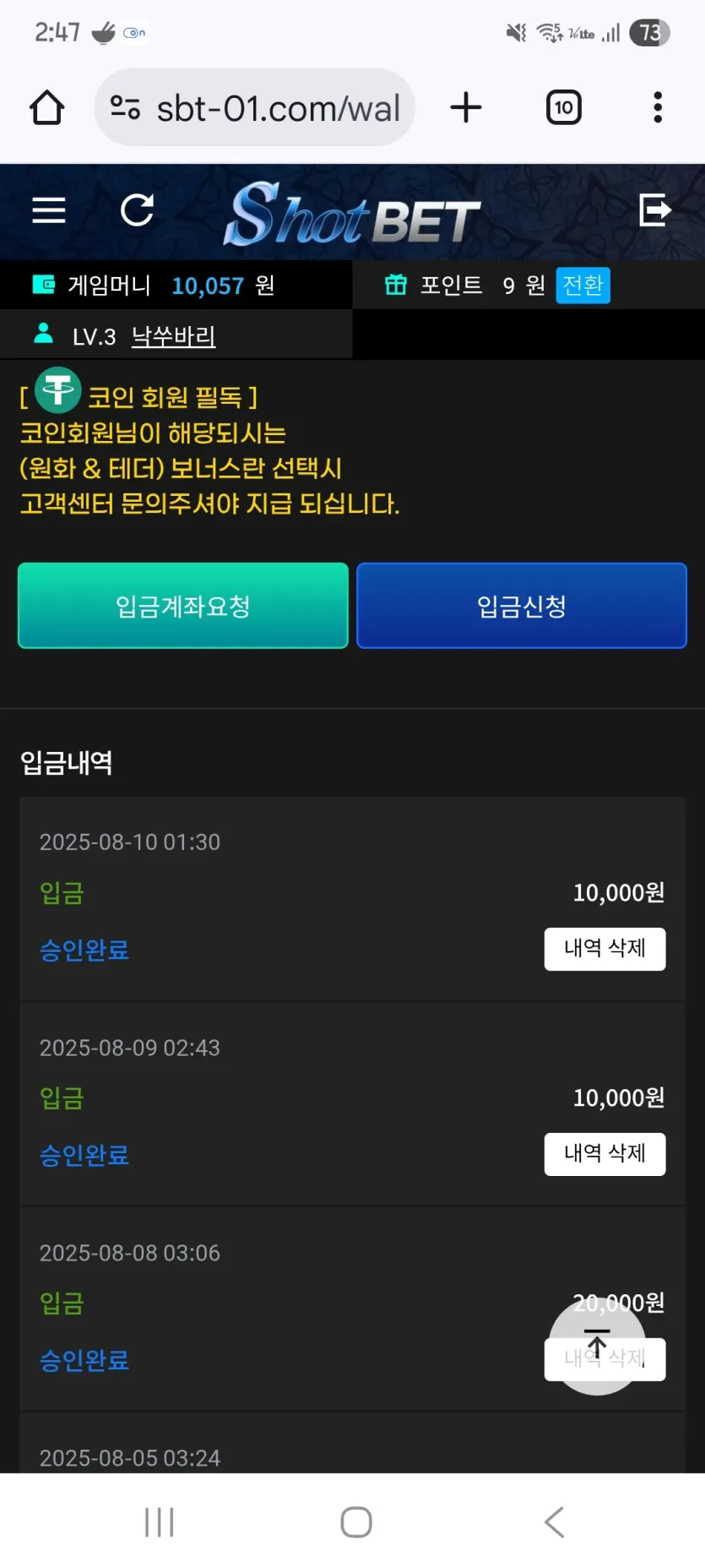Submit deposit with 입금신청 button
Image resolution: width=705 pixels, height=1568 pixels.
[x=521, y=606]
